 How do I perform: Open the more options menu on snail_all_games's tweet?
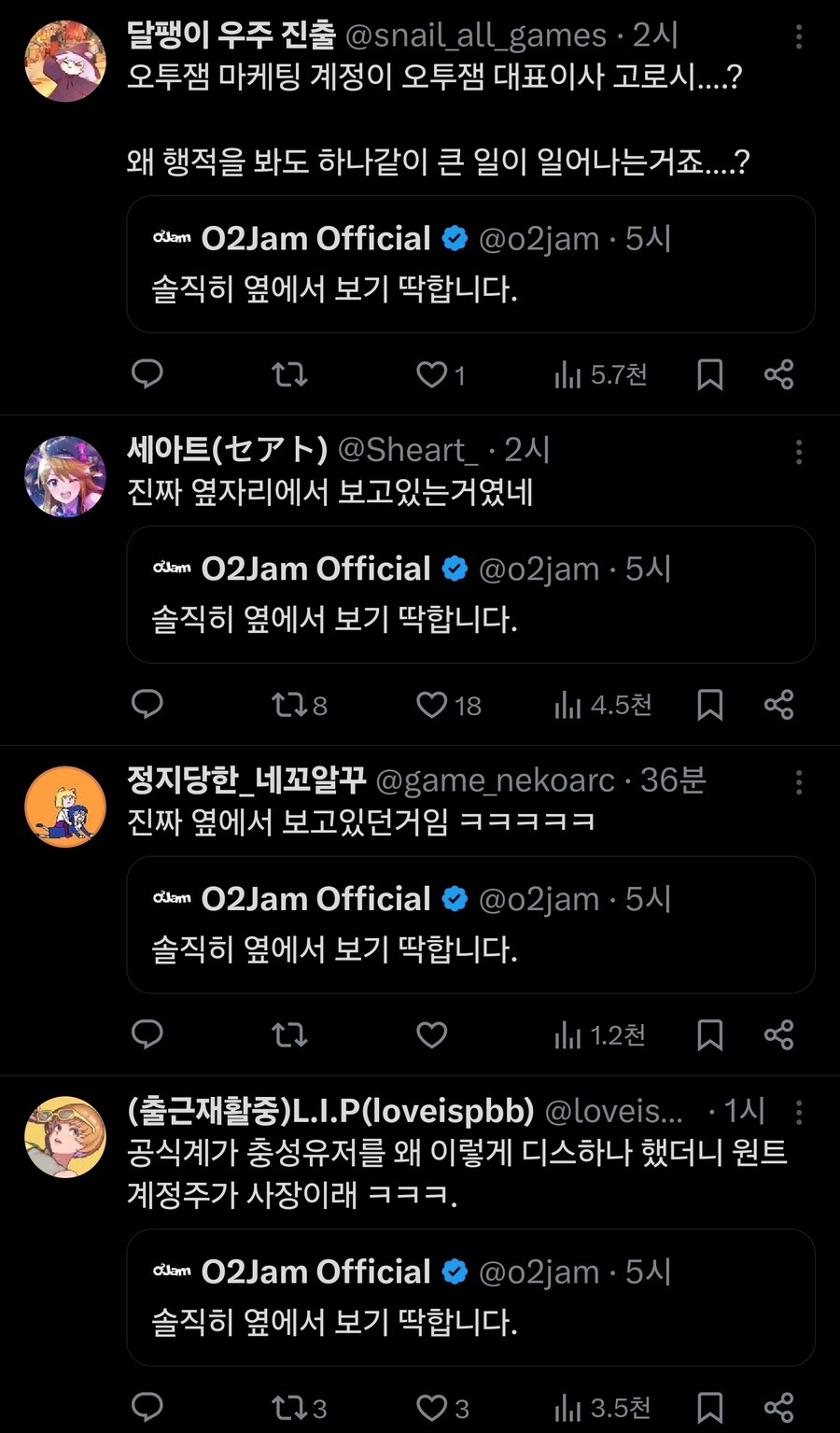coord(798,35)
